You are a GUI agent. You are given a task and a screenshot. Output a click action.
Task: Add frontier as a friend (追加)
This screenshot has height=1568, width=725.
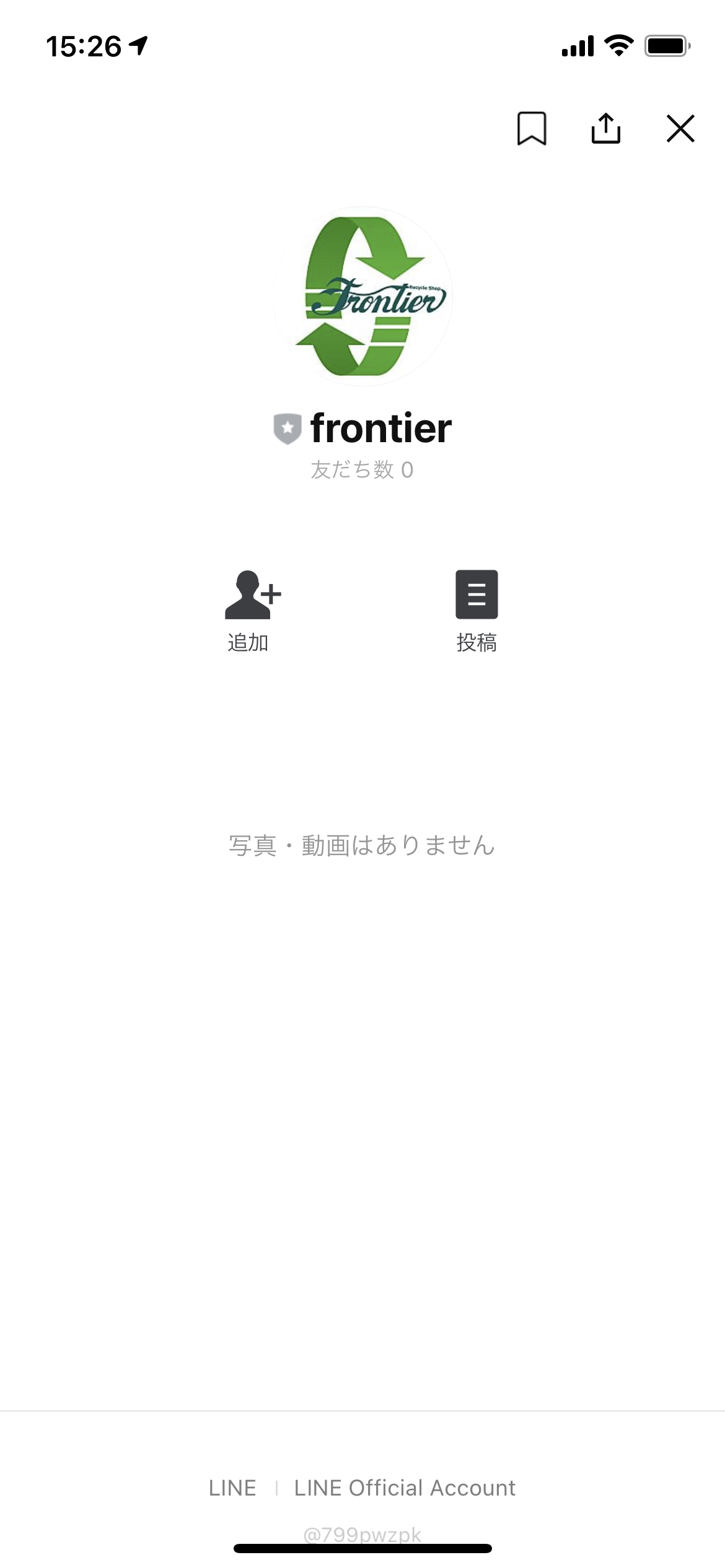pos(251,610)
